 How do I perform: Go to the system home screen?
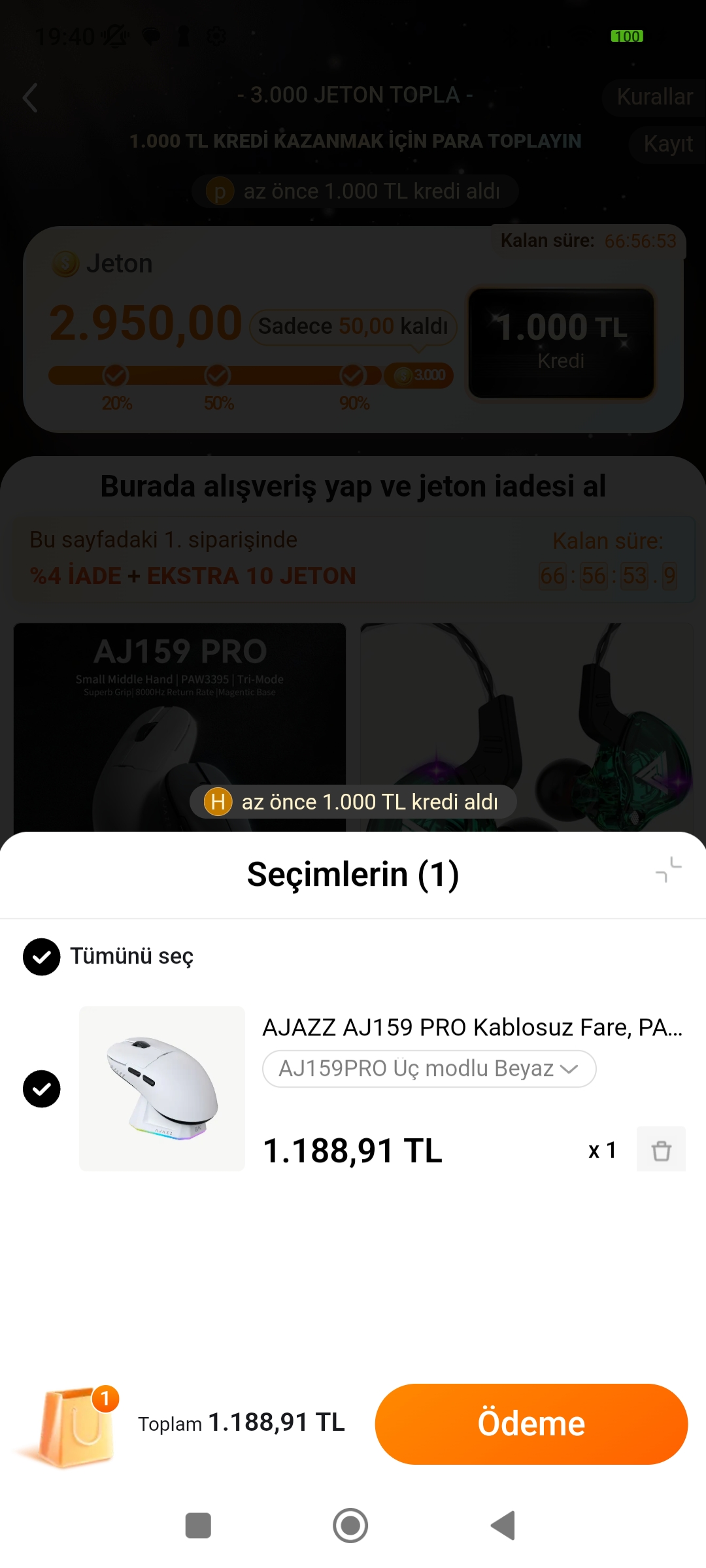click(x=350, y=1526)
